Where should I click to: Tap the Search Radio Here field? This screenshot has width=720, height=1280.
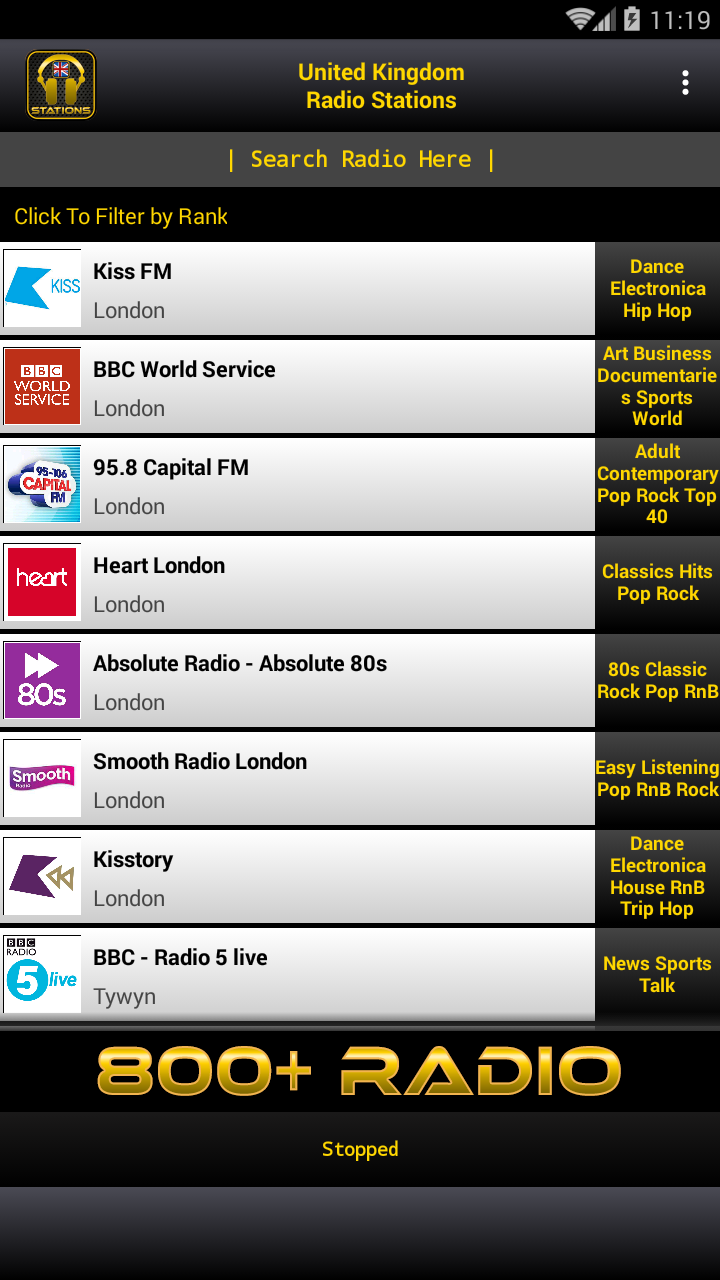coord(360,160)
